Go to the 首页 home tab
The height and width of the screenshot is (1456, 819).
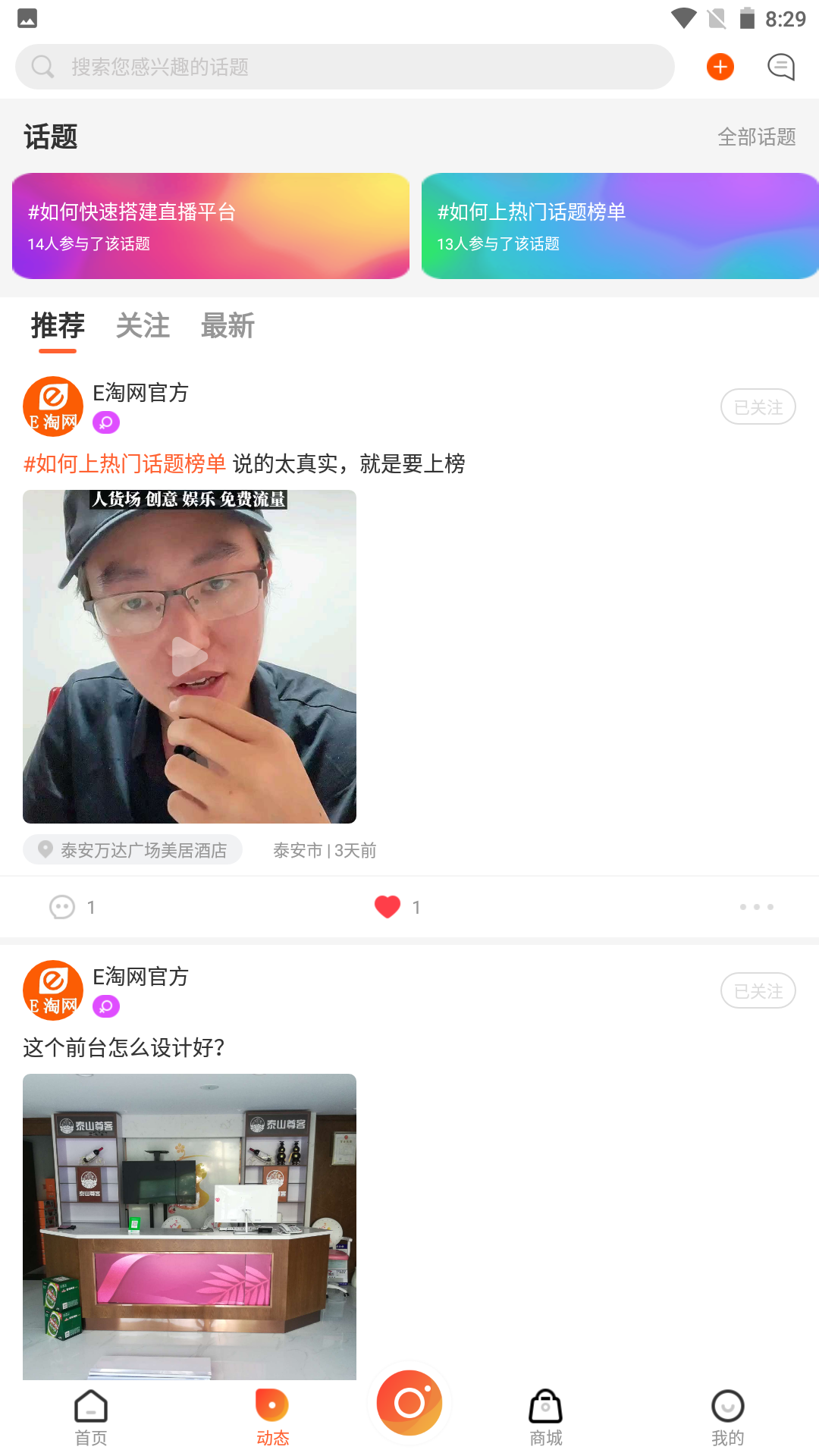click(91, 1417)
